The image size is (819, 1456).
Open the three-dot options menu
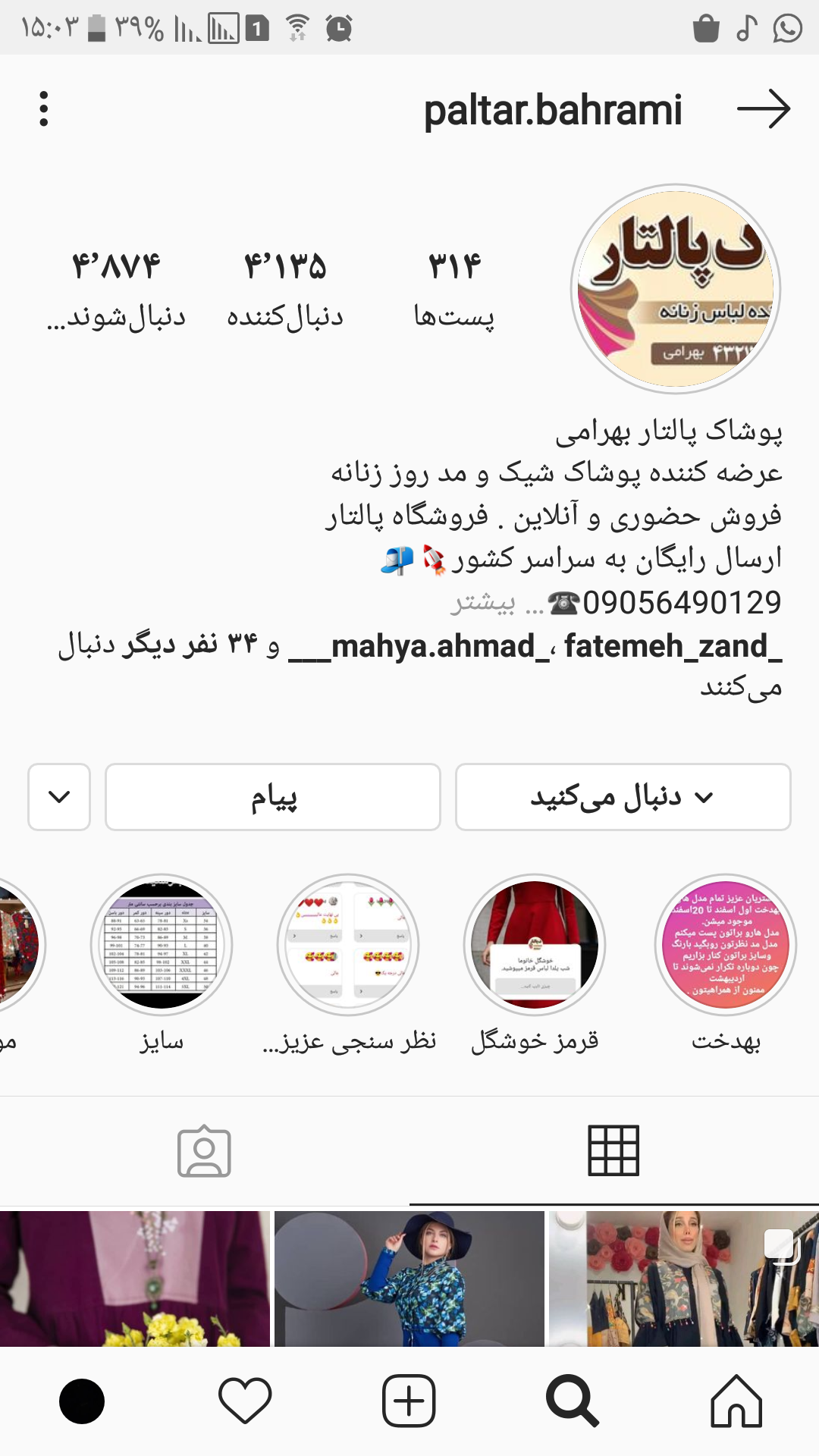(44, 109)
